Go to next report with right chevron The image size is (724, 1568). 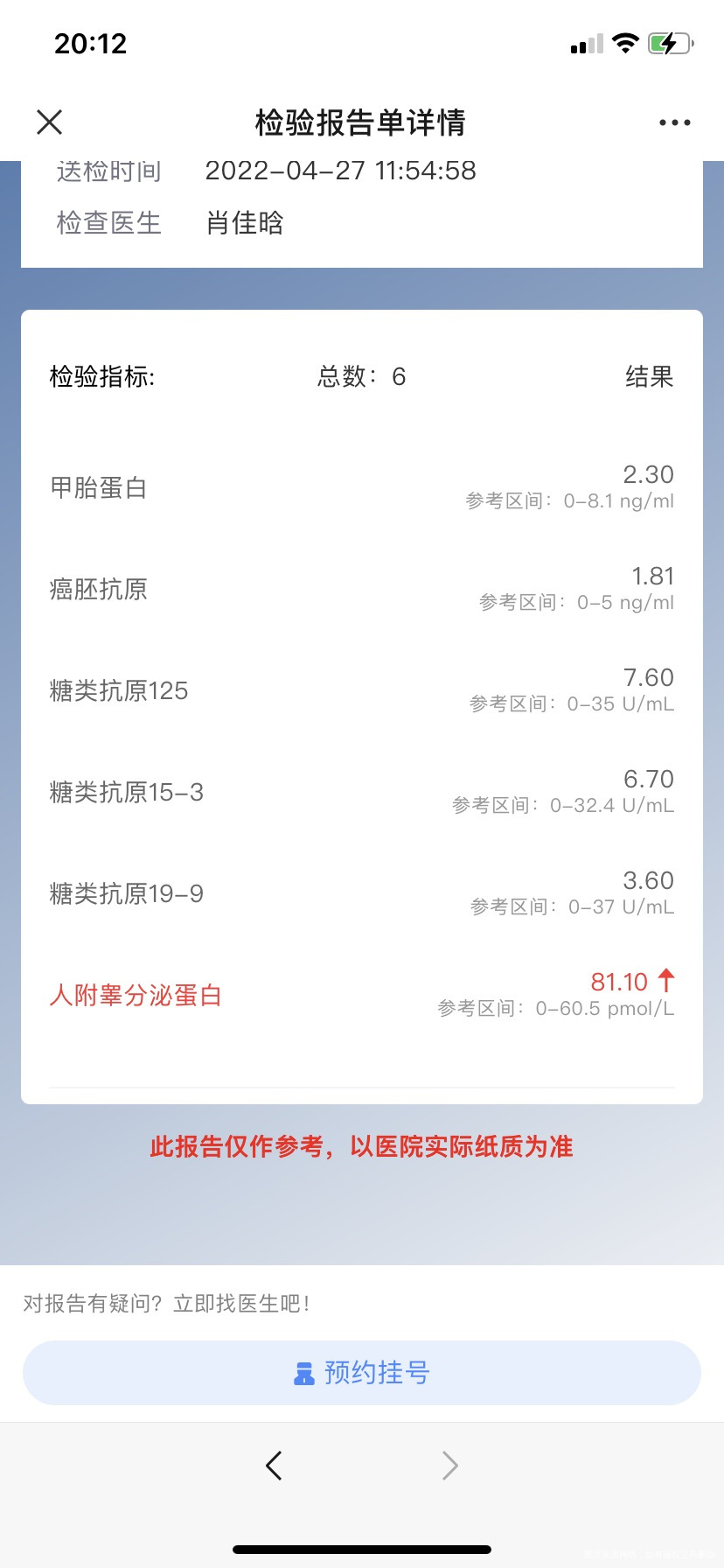449,1465
